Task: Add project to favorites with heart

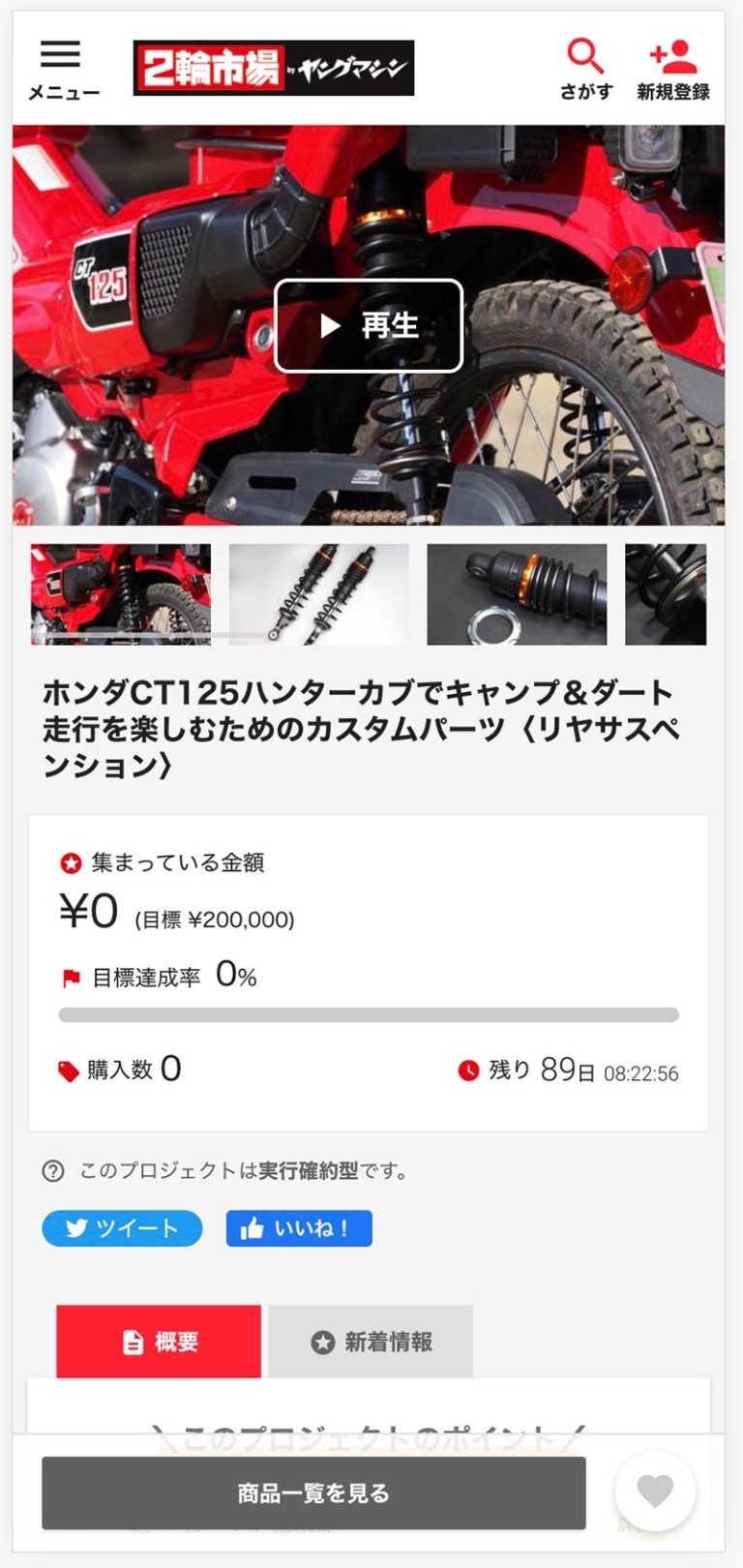Action: pos(655,1491)
